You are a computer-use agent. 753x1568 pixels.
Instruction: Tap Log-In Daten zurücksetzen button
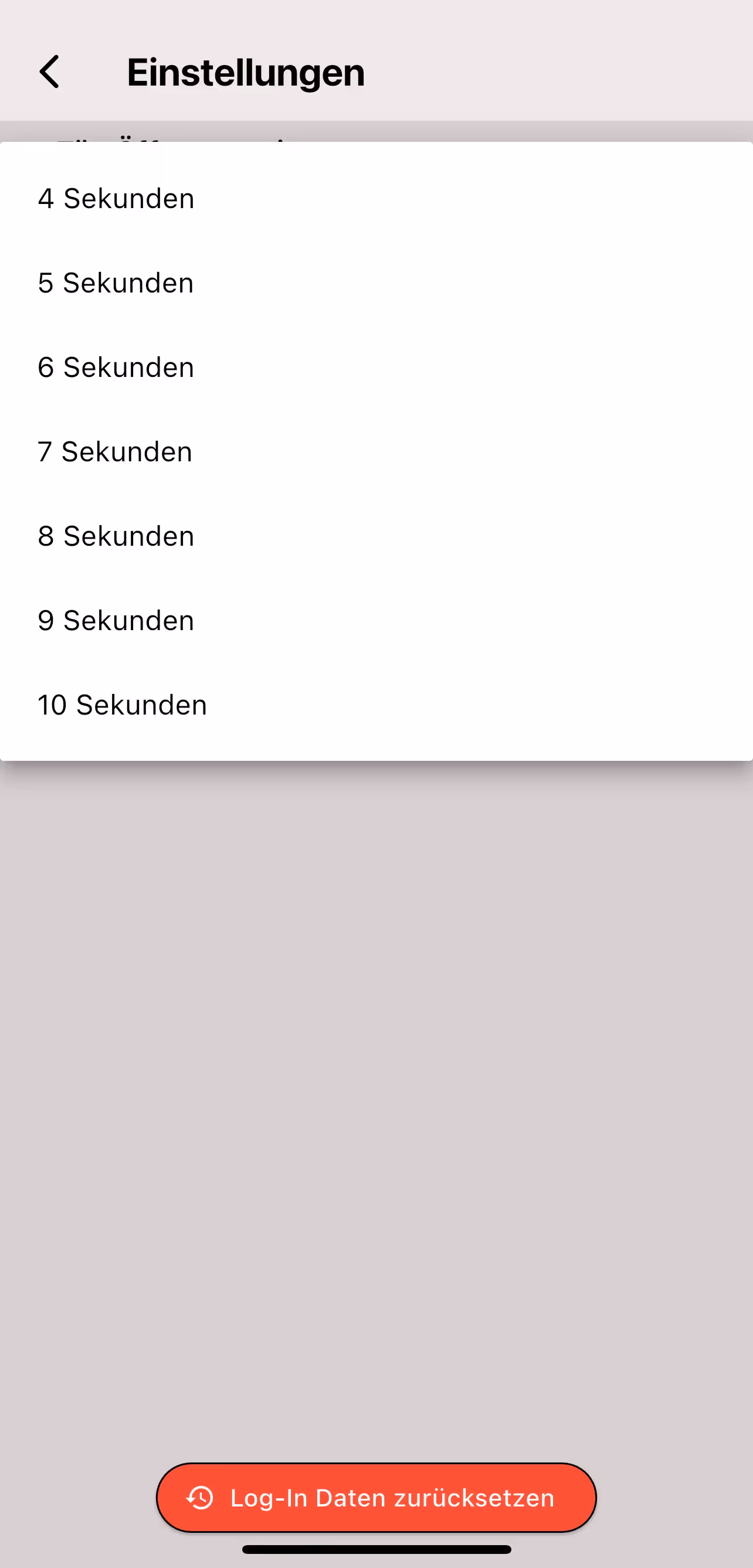[376, 1498]
